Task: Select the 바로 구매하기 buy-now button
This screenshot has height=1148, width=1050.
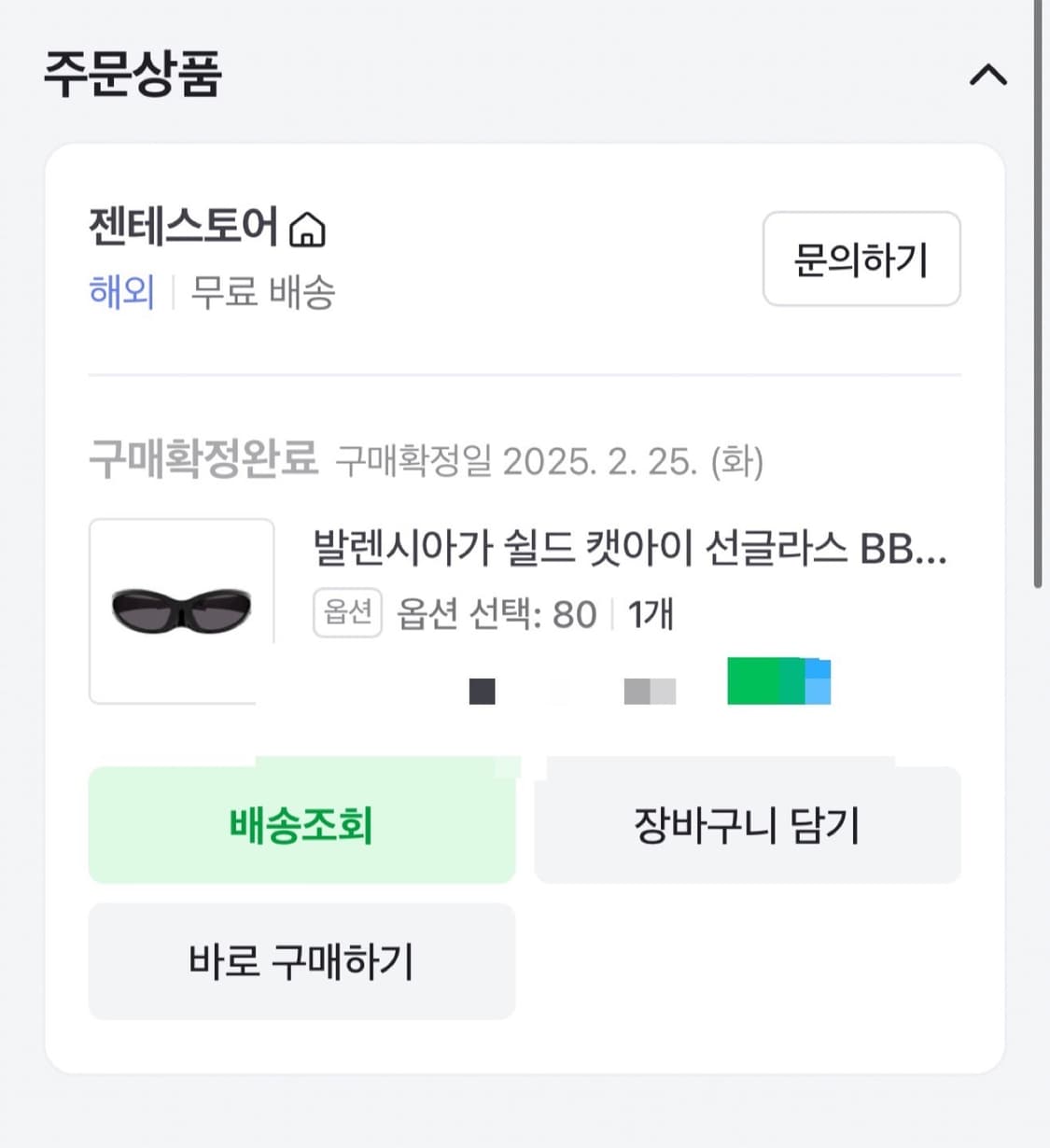Action: pos(301,961)
